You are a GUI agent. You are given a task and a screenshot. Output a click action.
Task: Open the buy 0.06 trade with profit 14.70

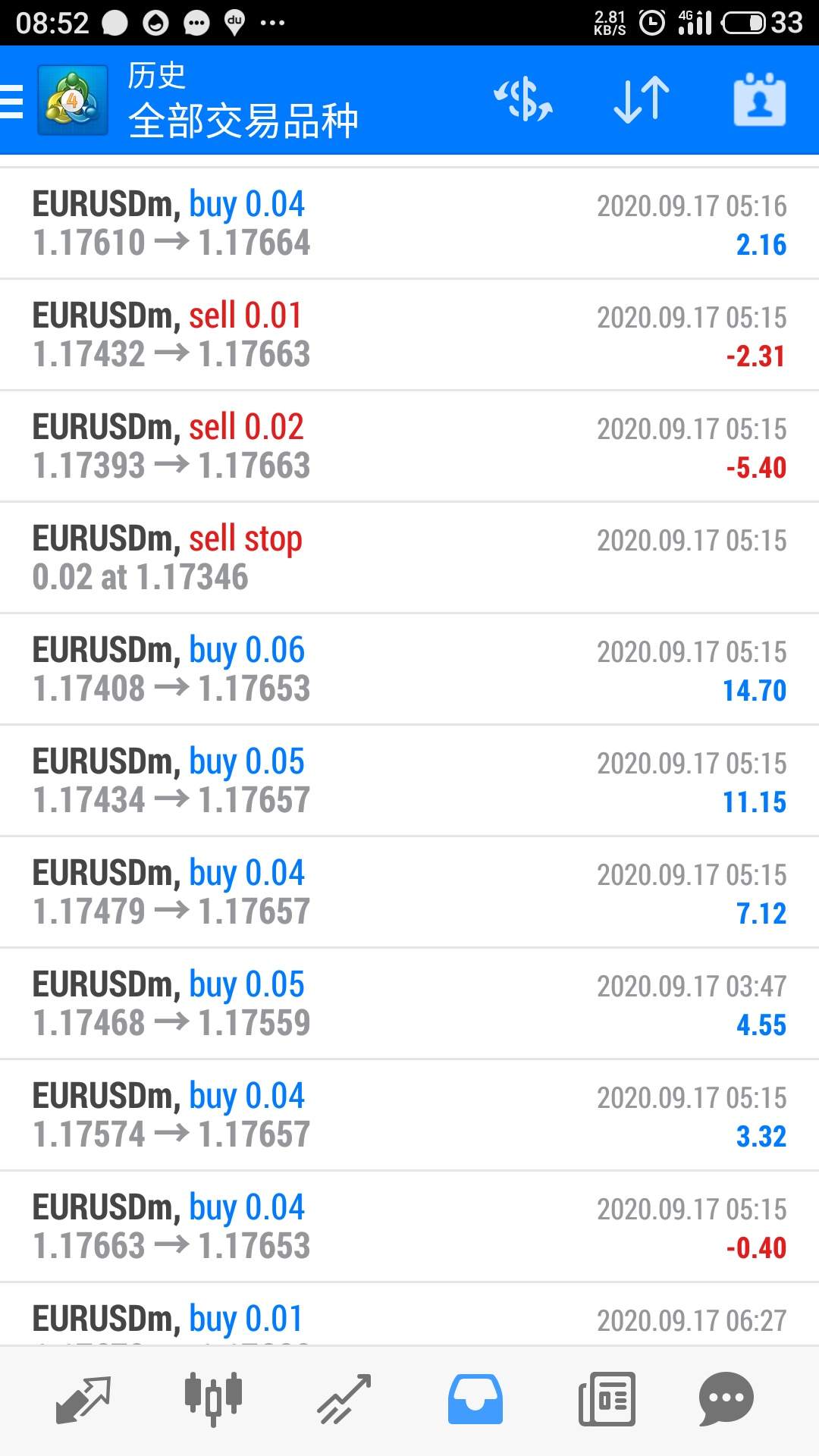[x=409, y=670]
